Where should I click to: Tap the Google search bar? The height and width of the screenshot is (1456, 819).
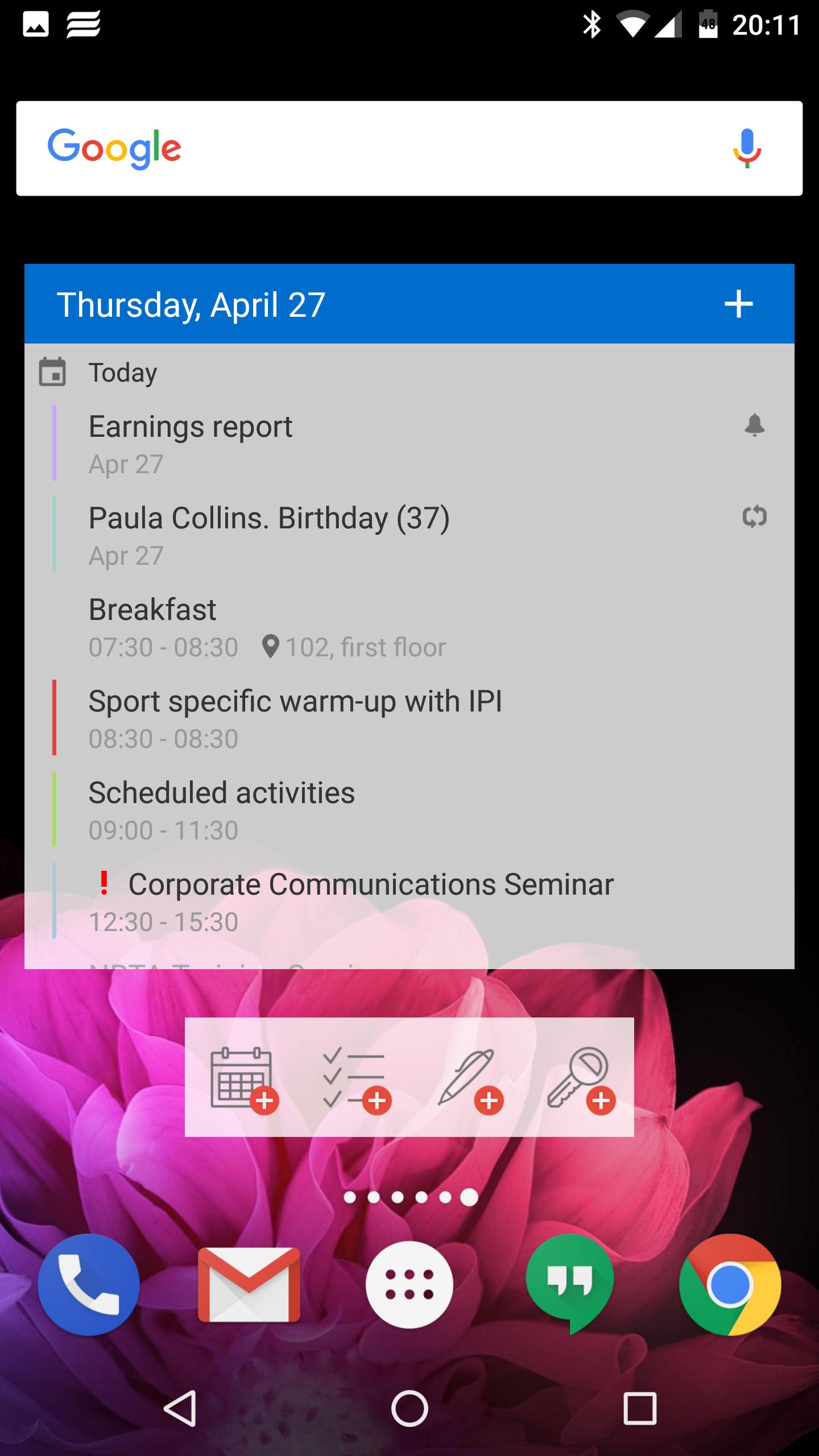(x=409, y=148)
